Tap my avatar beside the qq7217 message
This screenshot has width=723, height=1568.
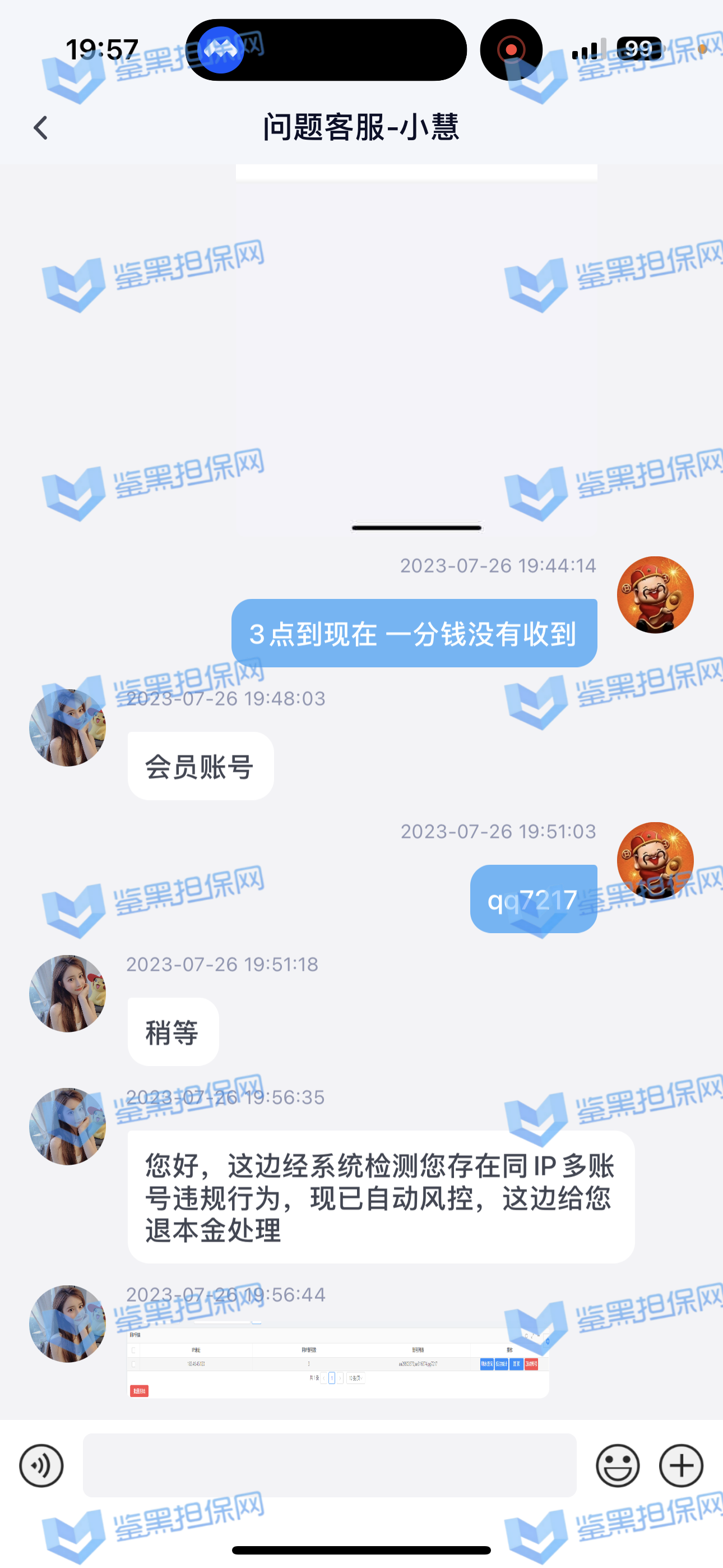[x=655, y=861]
